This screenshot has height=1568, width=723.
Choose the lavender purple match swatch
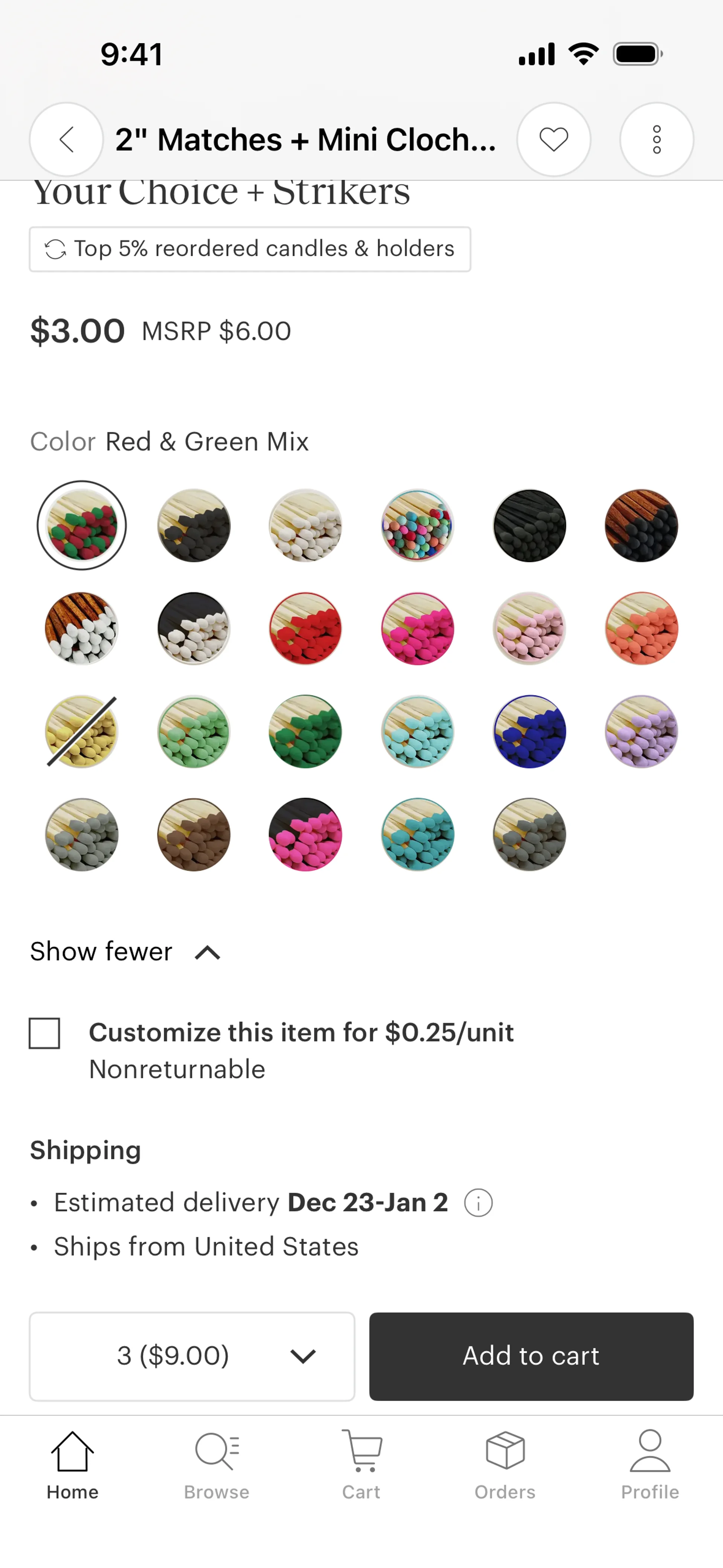tap(641, 731)
